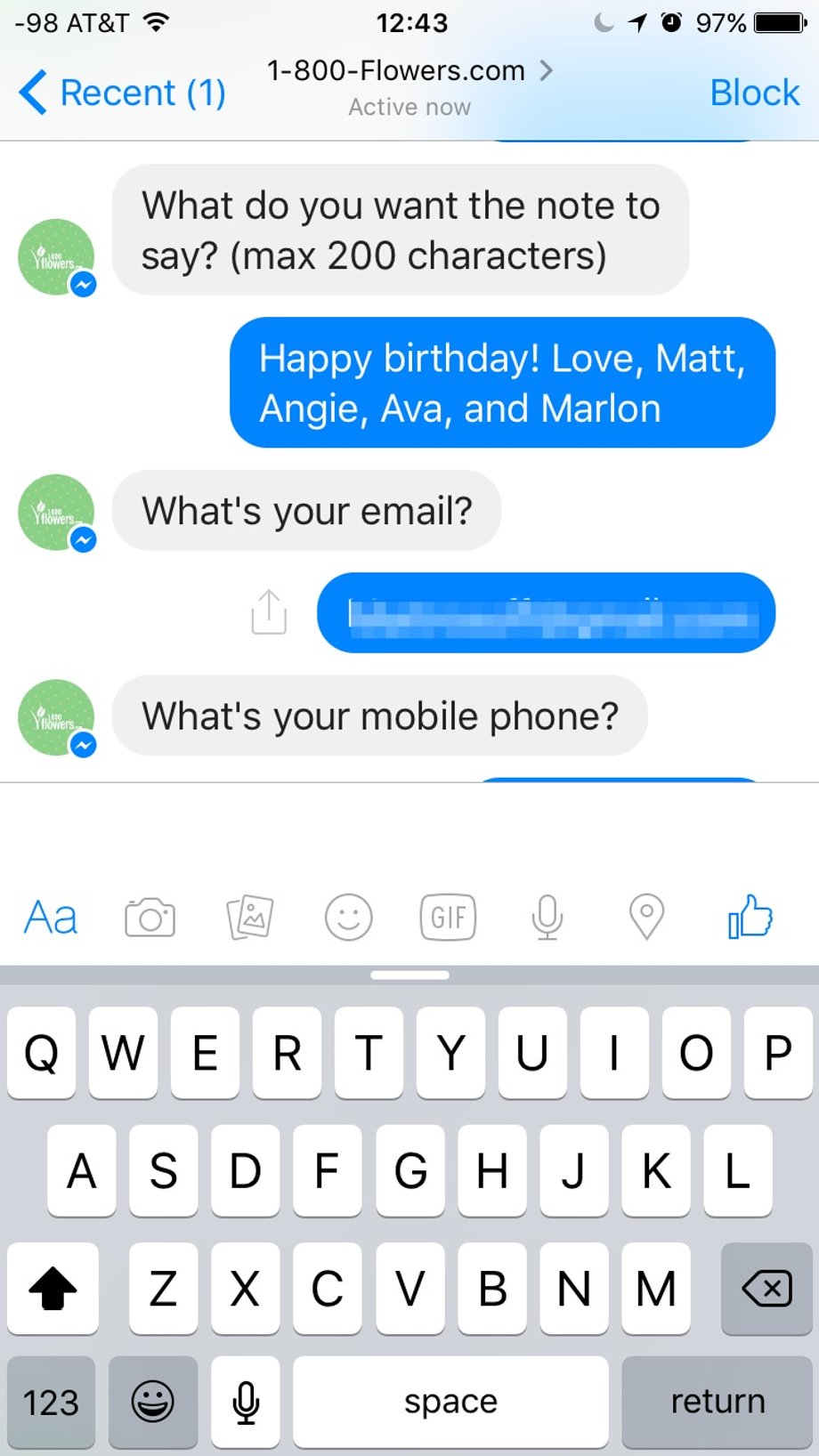819x1456 pixels.
Task: Open the emoji sticker picker
Action: click(x=348, y=917)
